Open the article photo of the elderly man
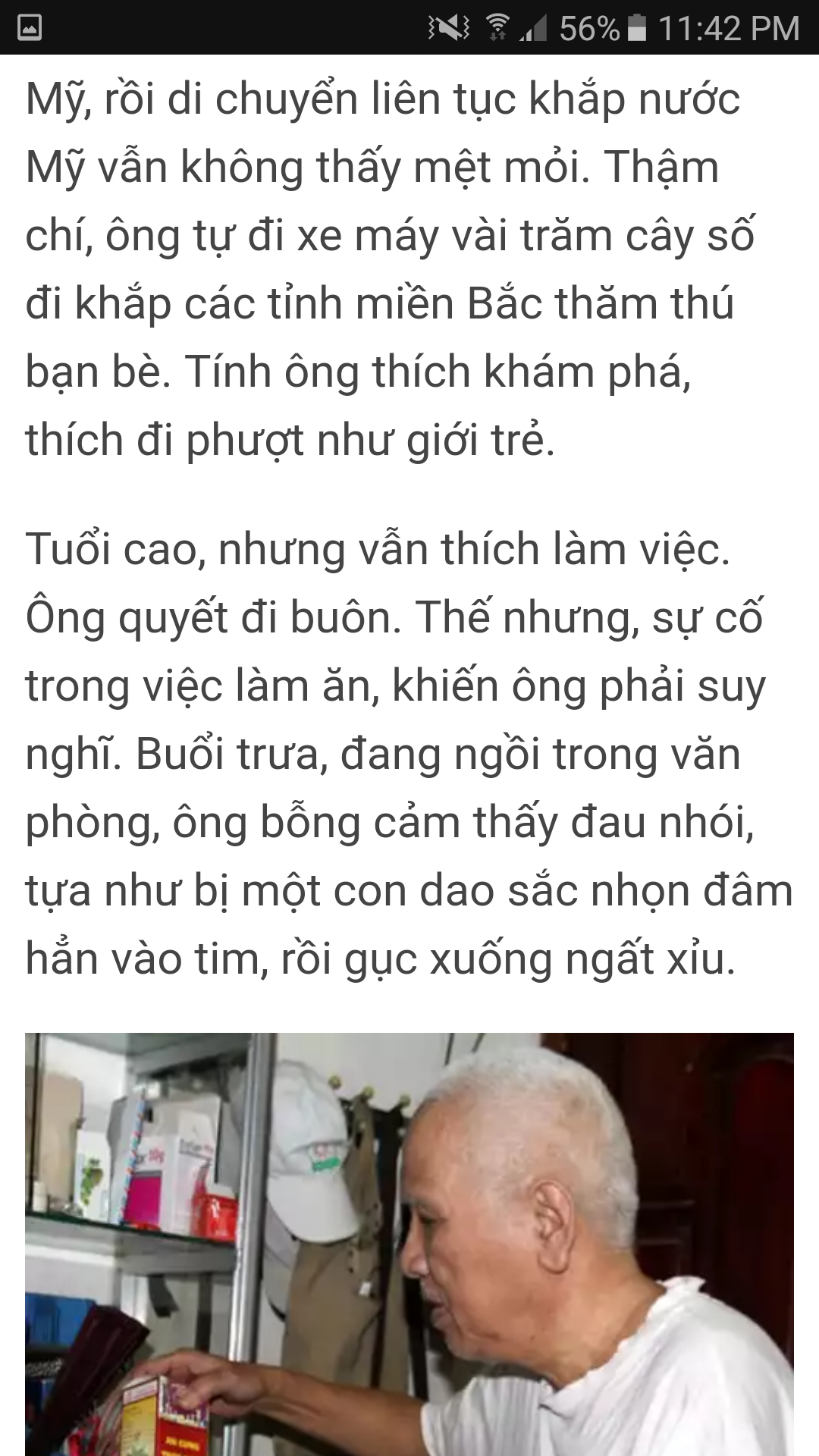819x1456 pixels. point(409,1244)
